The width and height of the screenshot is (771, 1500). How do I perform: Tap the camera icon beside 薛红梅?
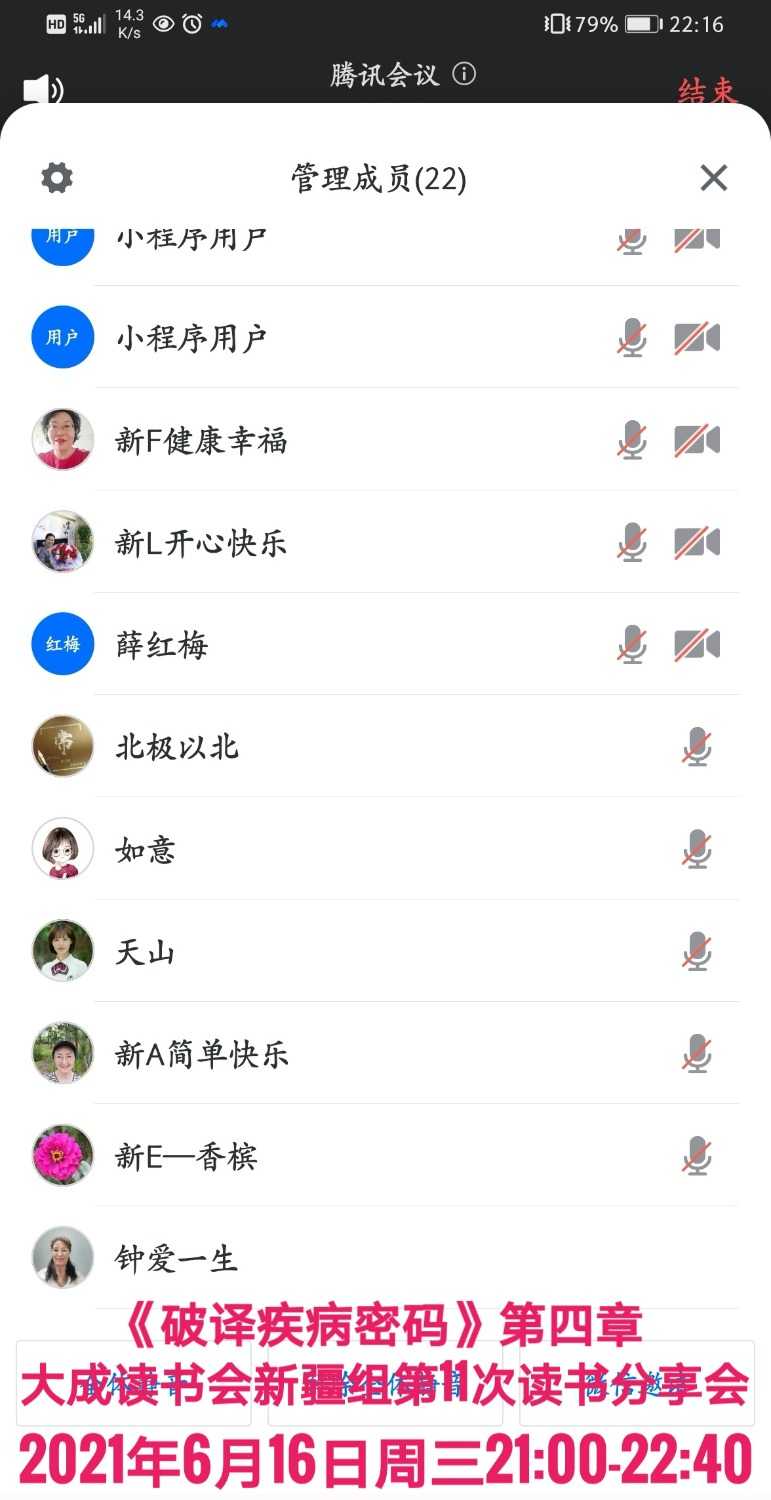pos(697,644)
